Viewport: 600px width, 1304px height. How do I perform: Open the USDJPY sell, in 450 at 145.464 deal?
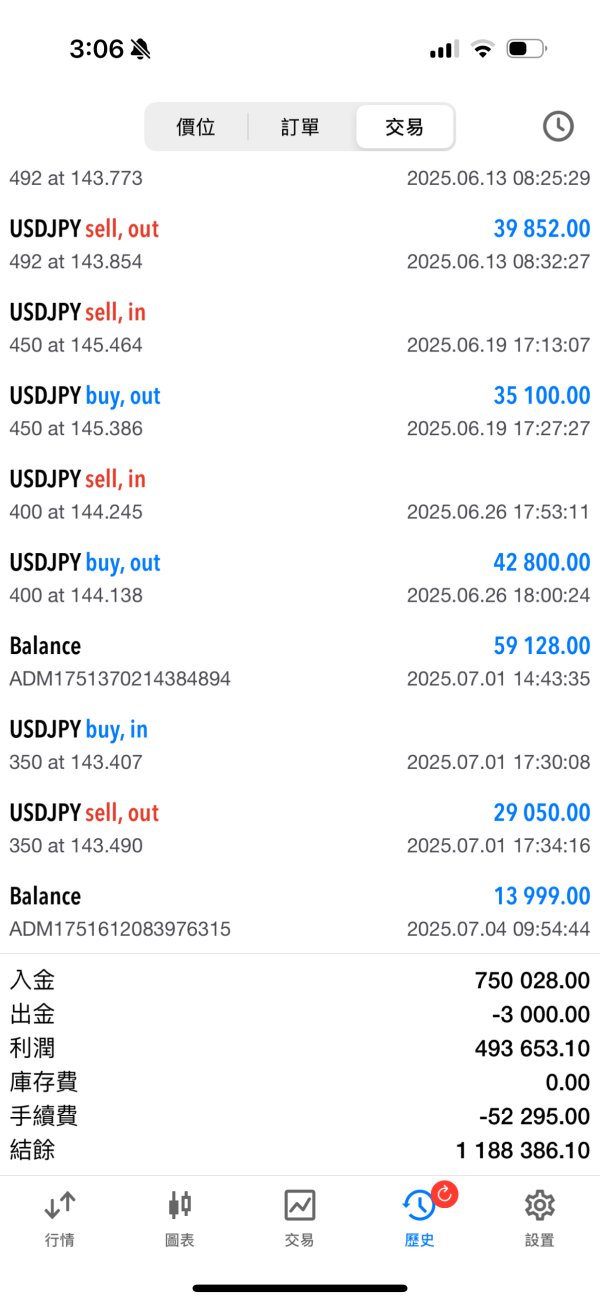[x=300, y=329]
